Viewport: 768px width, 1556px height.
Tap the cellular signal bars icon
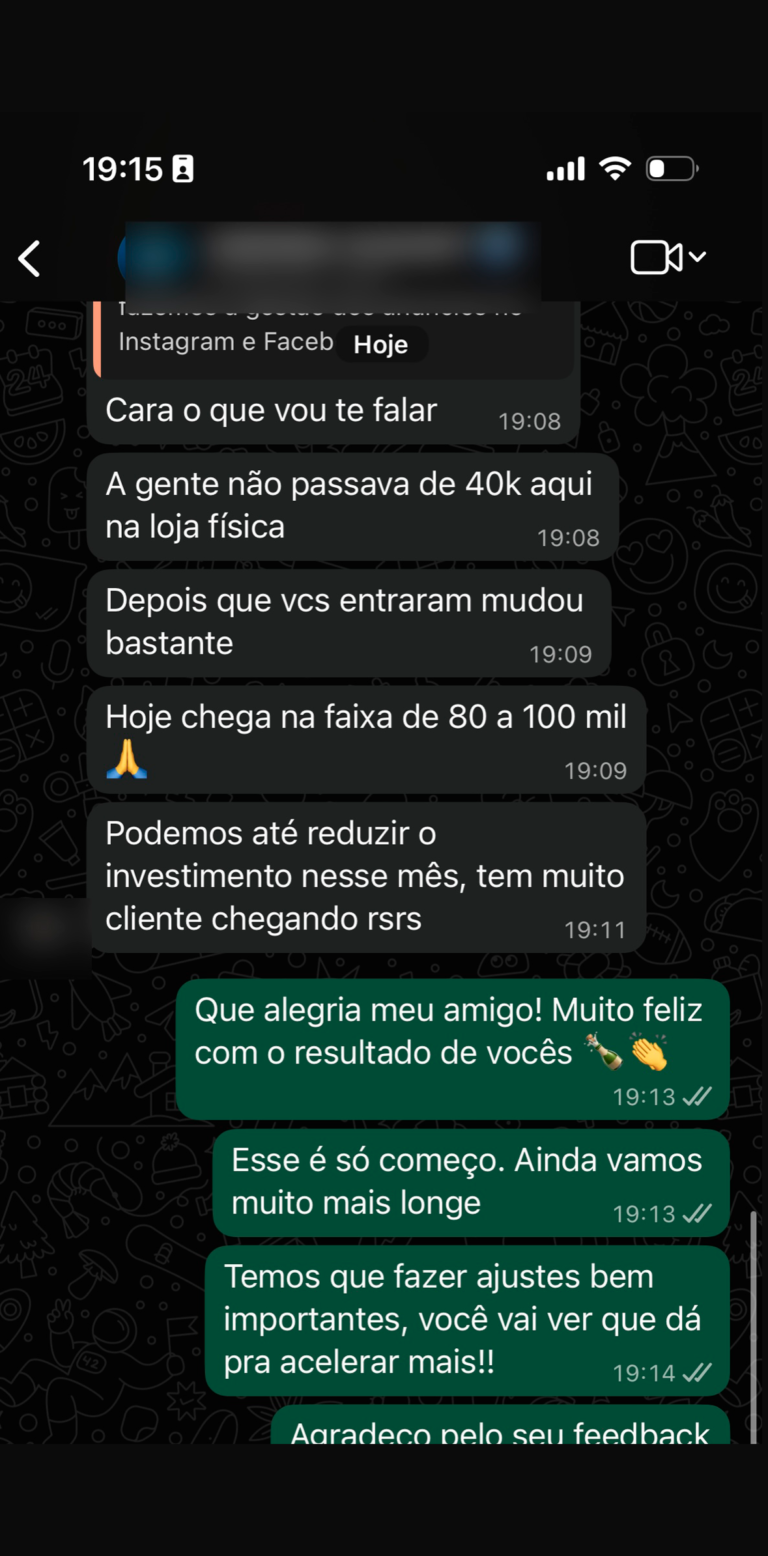pyautogui.click(x=564, y=168)
